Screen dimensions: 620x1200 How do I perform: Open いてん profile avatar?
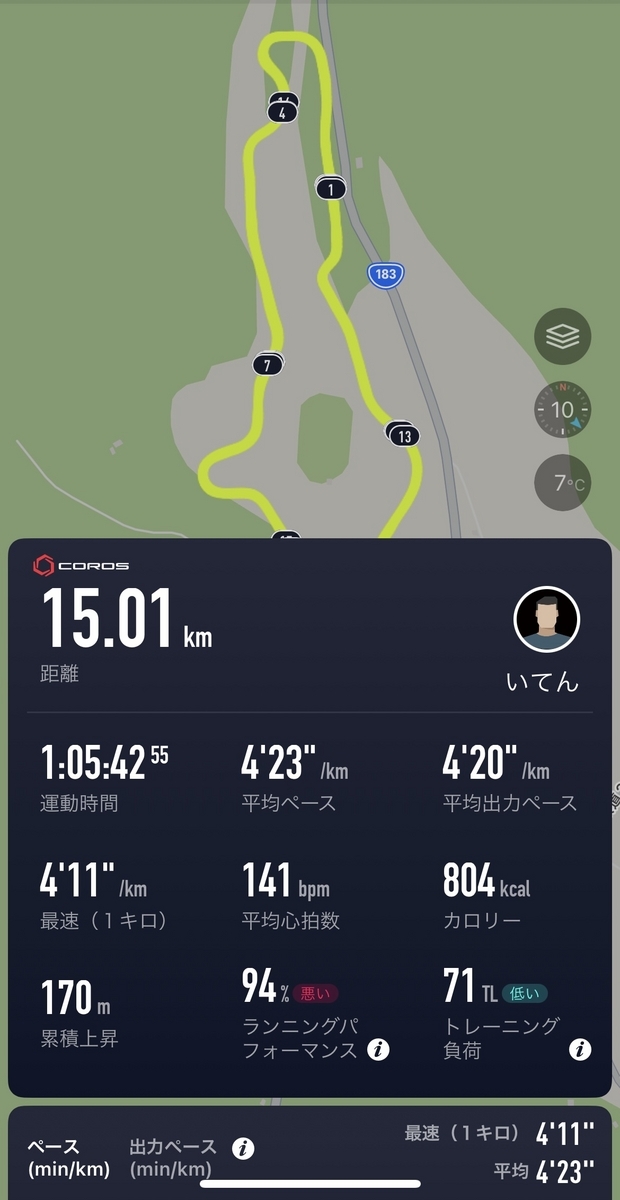(546, 619)
